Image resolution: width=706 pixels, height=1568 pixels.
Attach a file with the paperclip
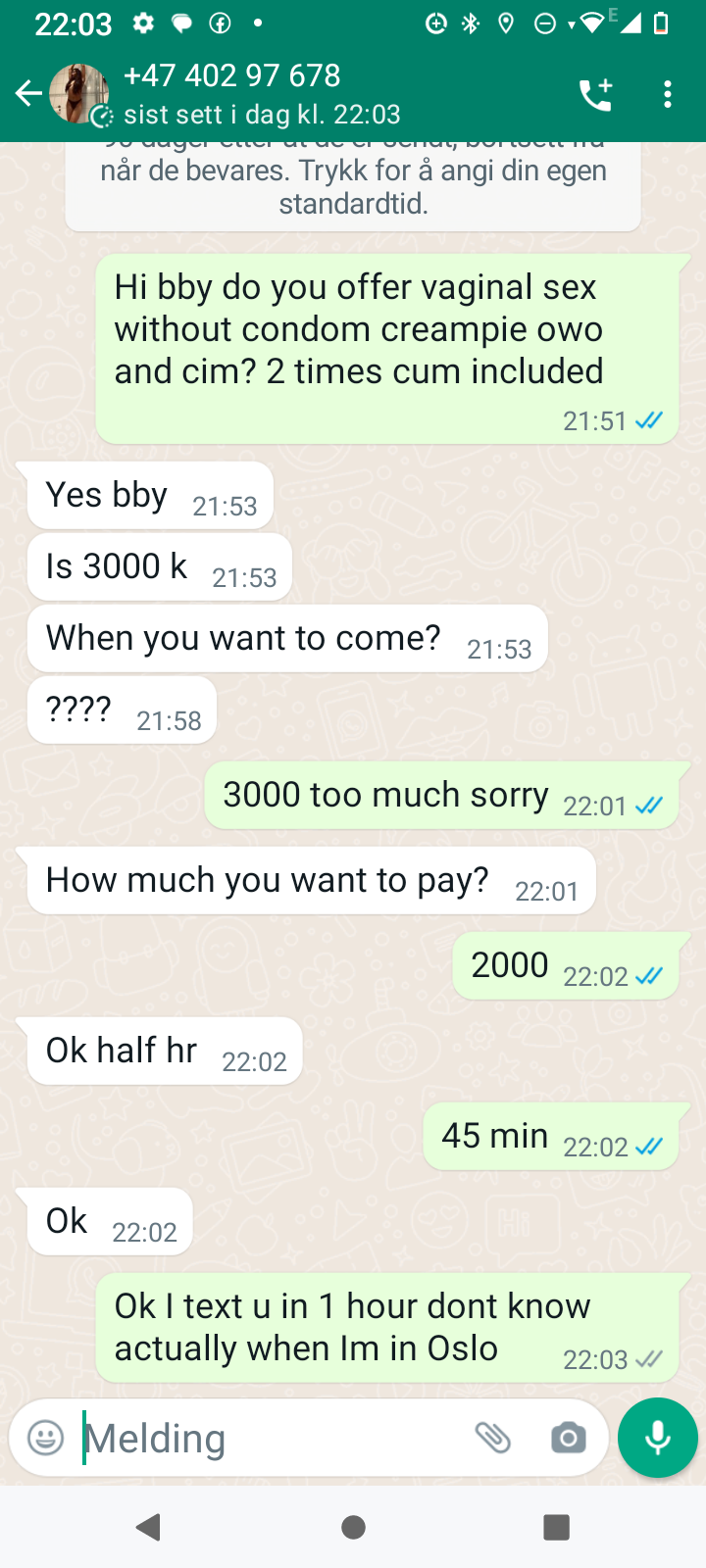493,1438
